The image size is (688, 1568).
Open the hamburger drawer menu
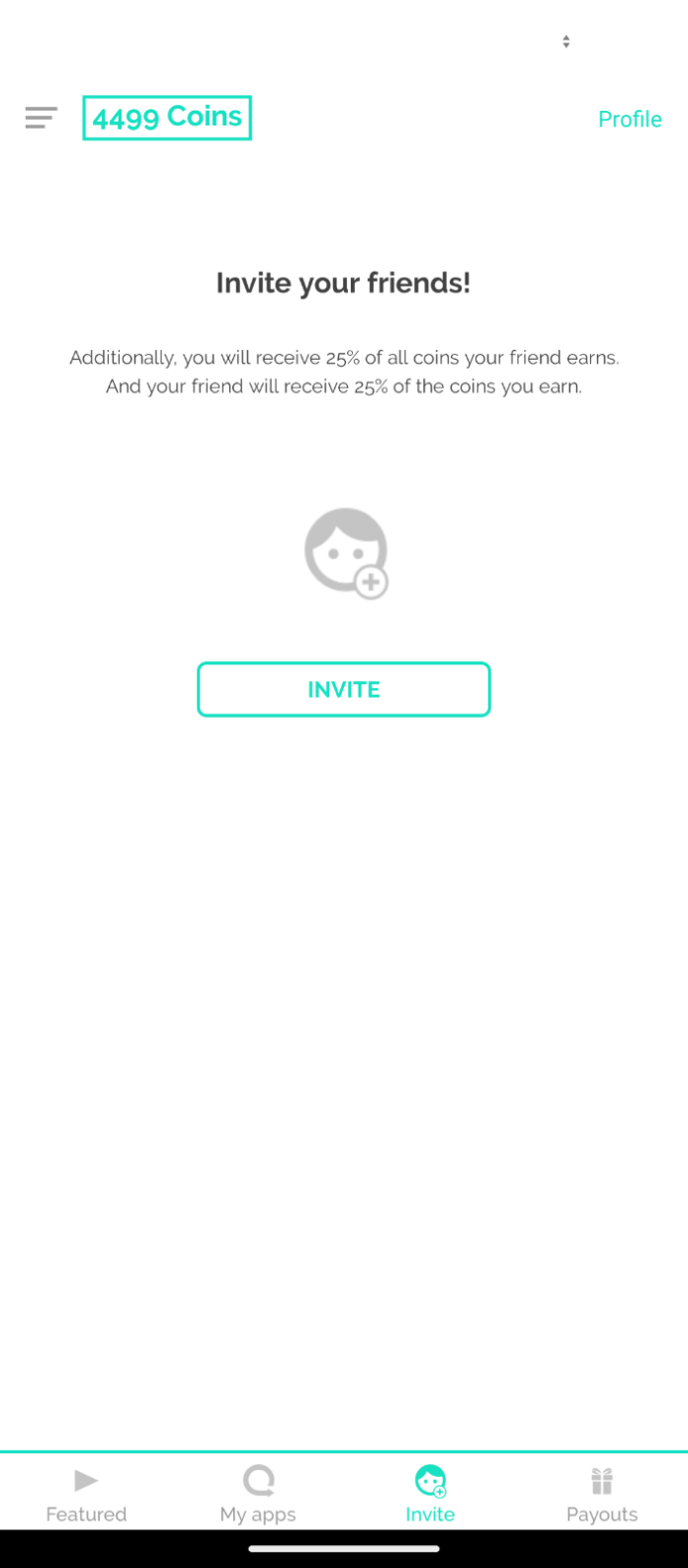click(x=41, y=119)
